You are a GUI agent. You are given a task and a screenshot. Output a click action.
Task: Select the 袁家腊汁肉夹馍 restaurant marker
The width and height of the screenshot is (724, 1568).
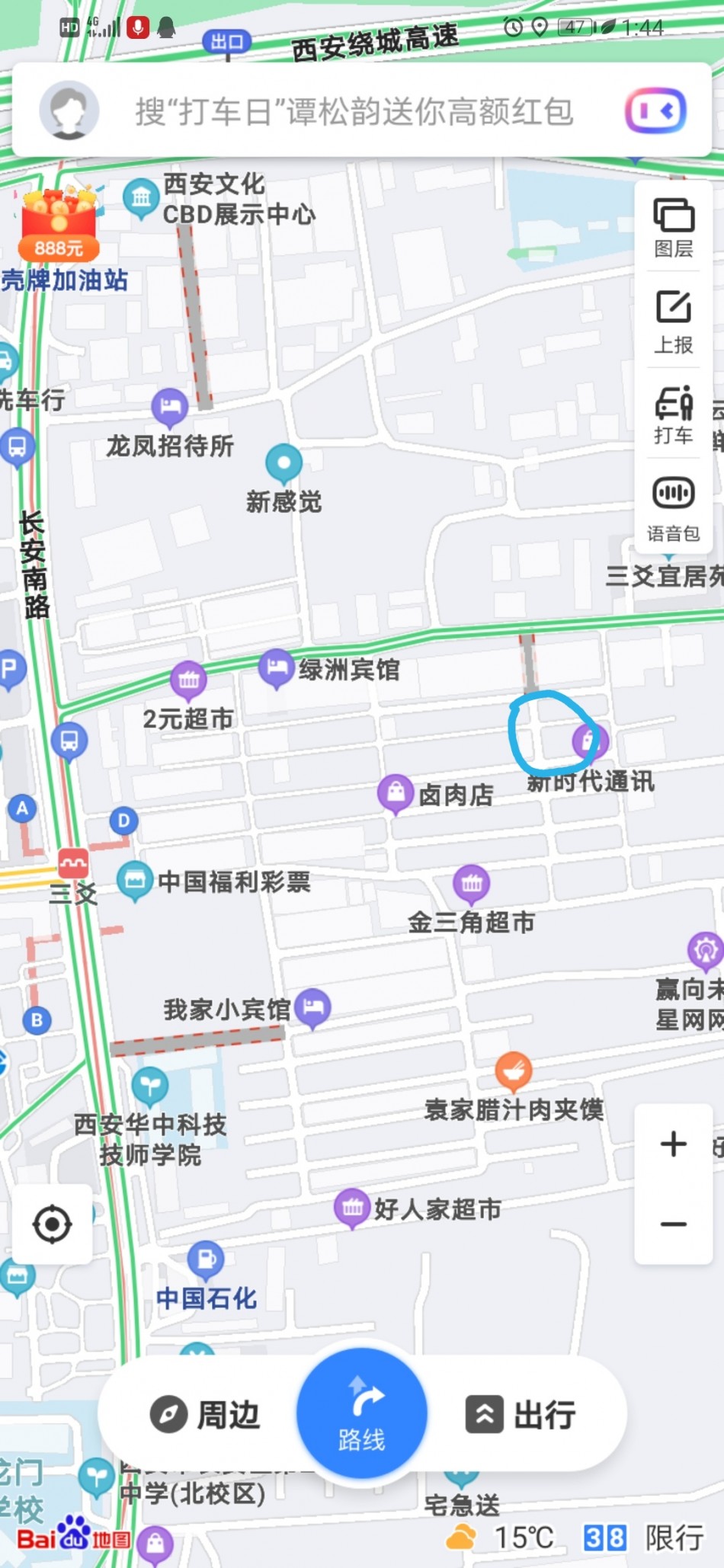514,1071
